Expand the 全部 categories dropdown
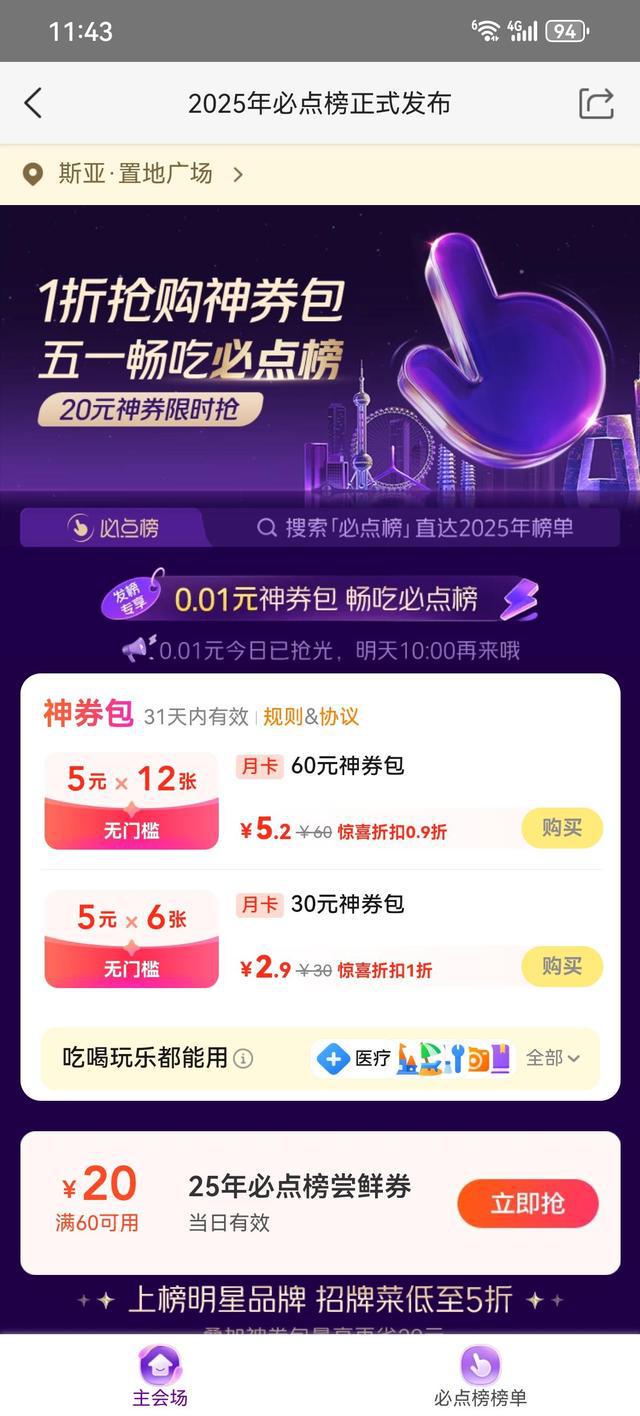Screen dimensions: 640x1416 pyautogui.click(x=553, y=1058)
